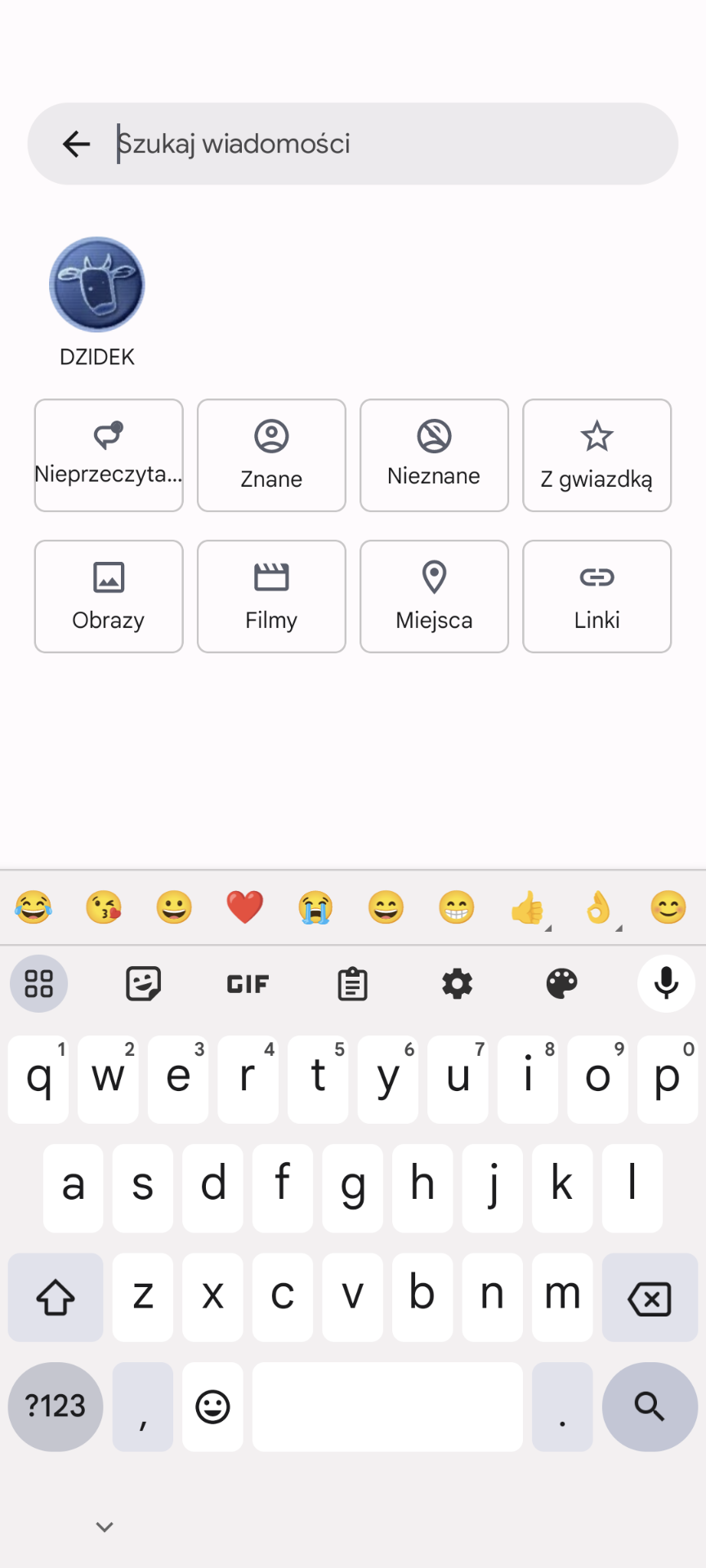
Task: Insert the red heart emoji
Action: 244,907
